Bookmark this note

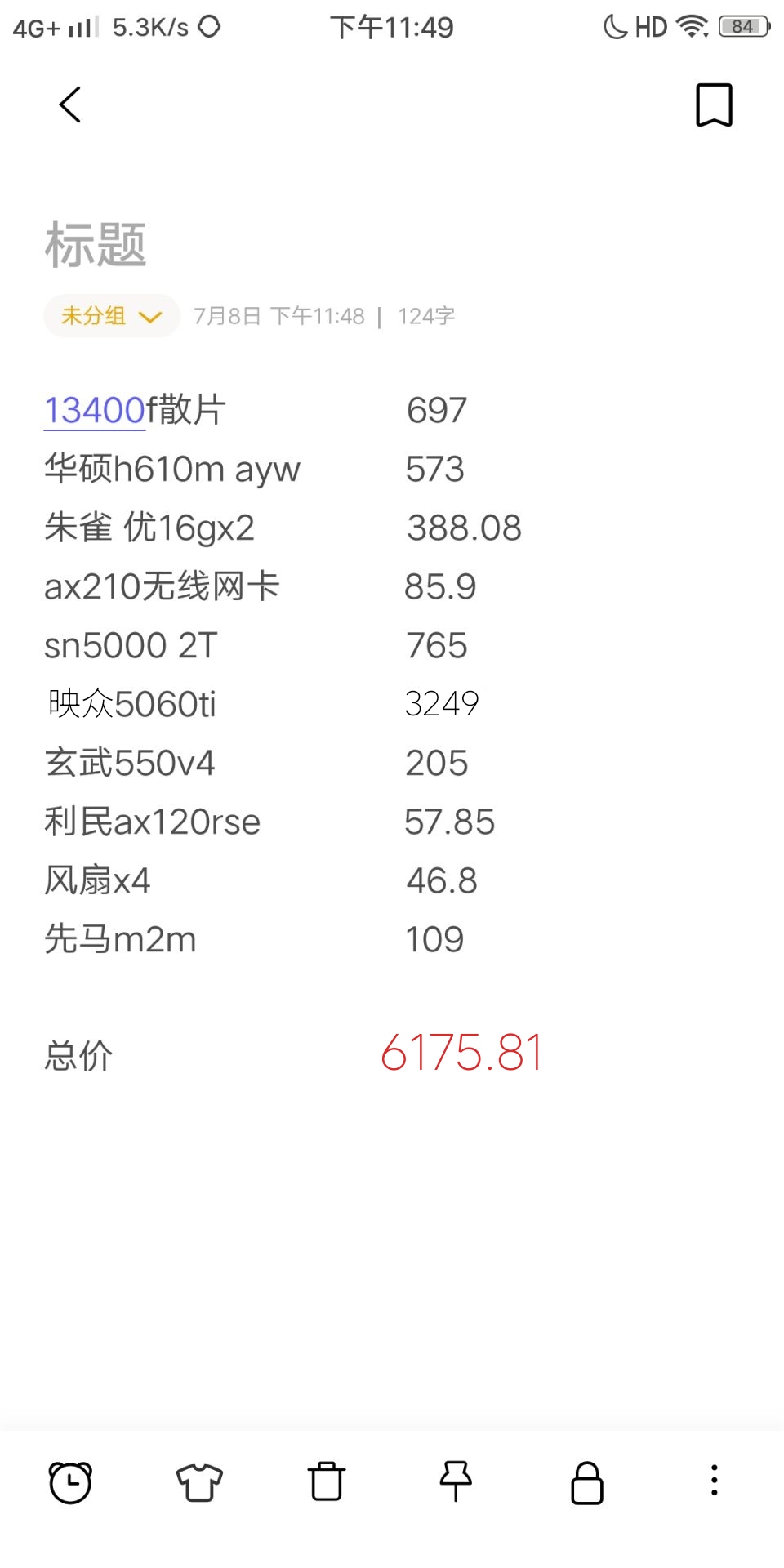(x=714, y=105)
